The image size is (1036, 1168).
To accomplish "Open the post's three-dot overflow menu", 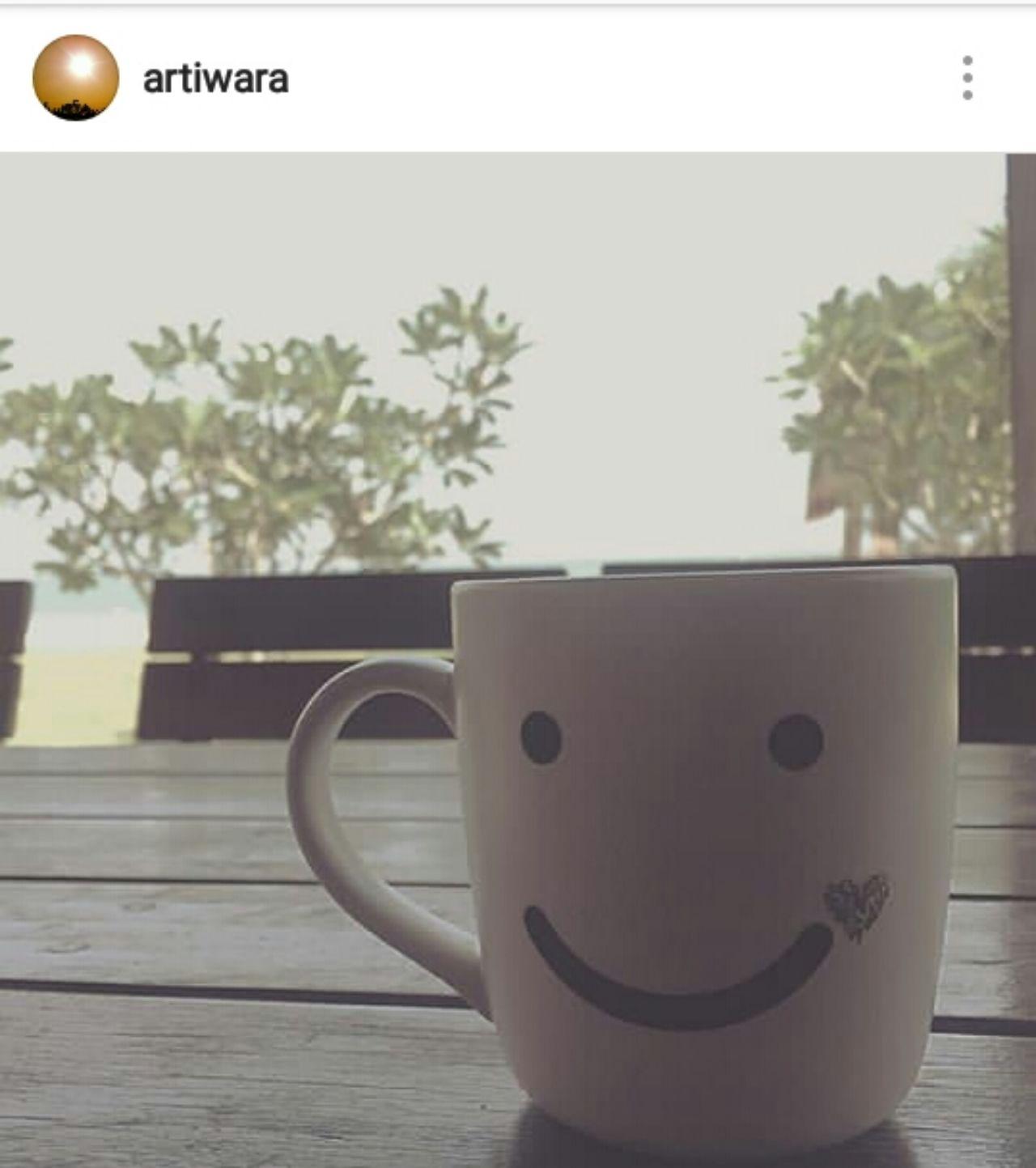I will [x=967, y=79].
